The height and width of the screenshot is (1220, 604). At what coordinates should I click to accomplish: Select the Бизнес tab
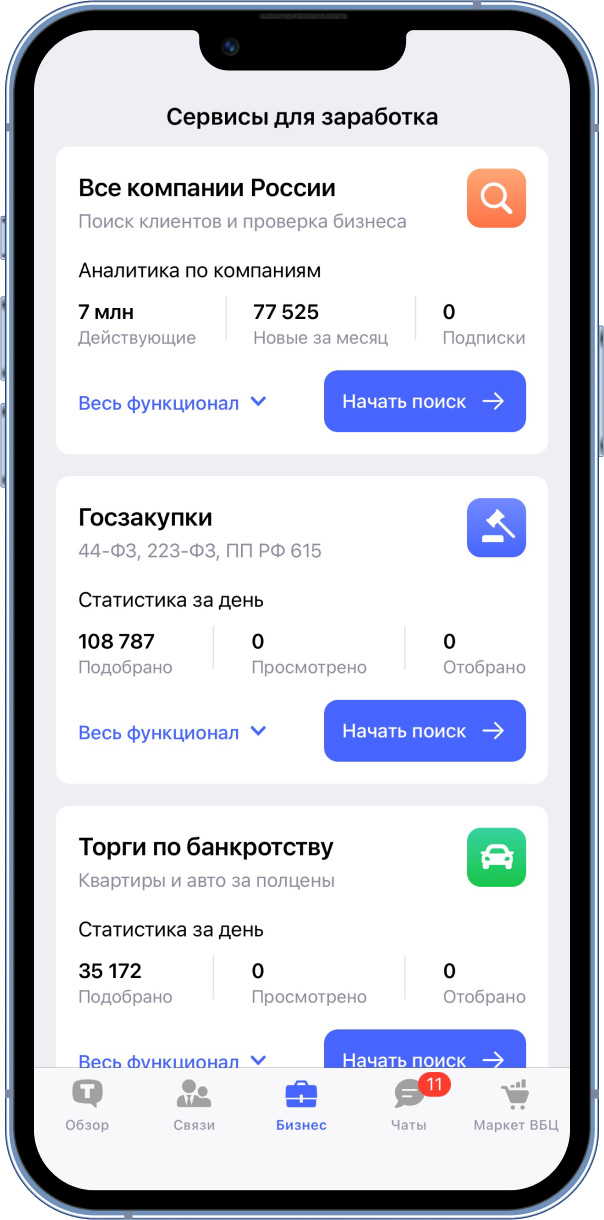point(301,1105)
